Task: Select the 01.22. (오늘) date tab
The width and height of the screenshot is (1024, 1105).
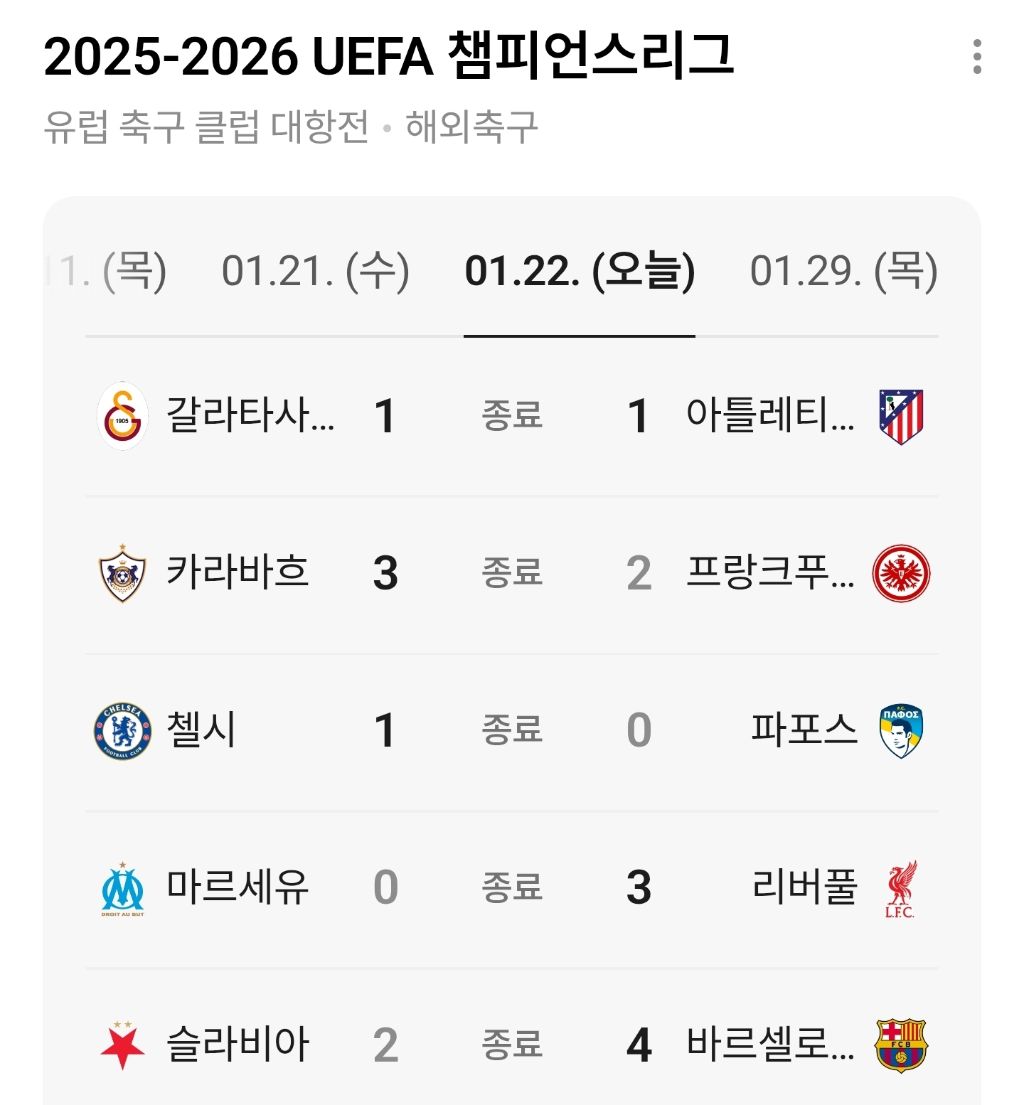Action: tap(580, 271)
